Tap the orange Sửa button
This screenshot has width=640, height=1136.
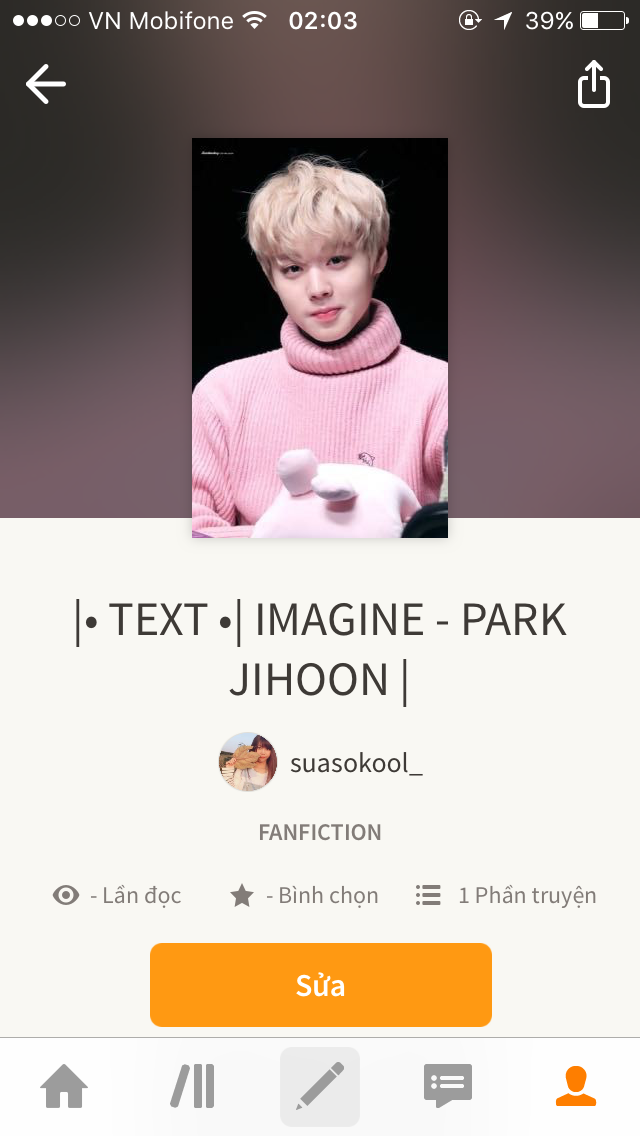320,985
